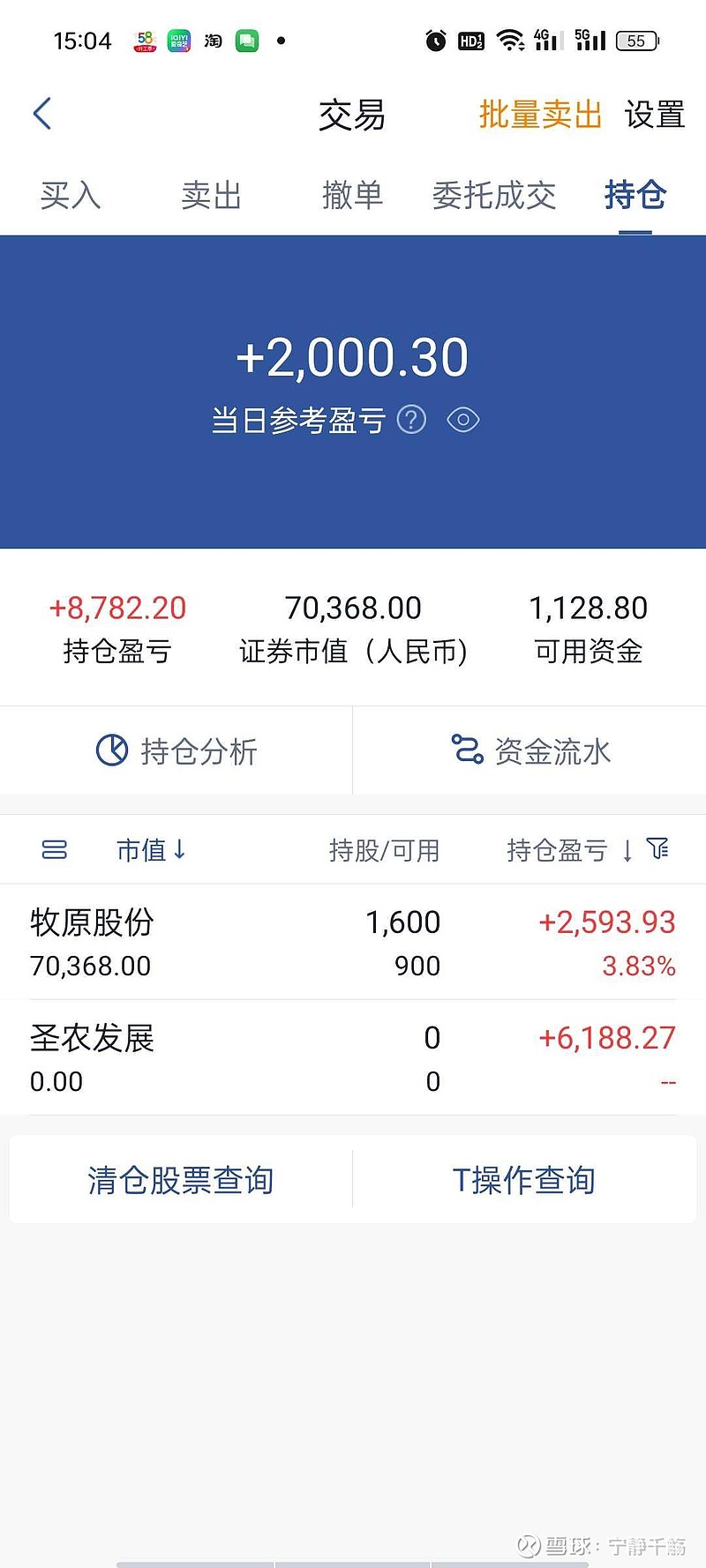Toggle the eye icon to hide profit amount
The width and height of the screenshot is (706, 1568).
[463, 420]
